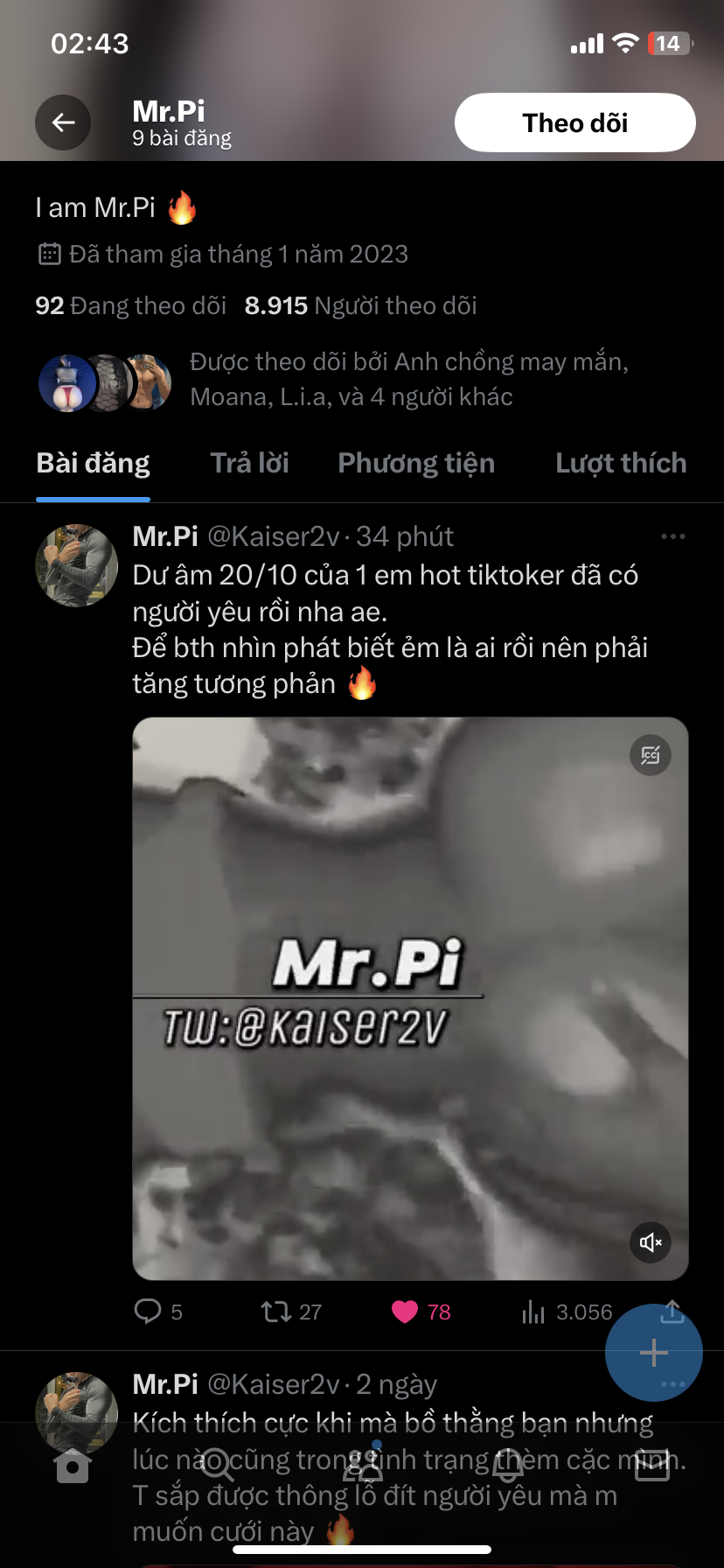Image resolution: width=724 pixels, height=1568 pixels.
Task: Switch to the Lượt thích tab
Action: [x=620, y=463]
